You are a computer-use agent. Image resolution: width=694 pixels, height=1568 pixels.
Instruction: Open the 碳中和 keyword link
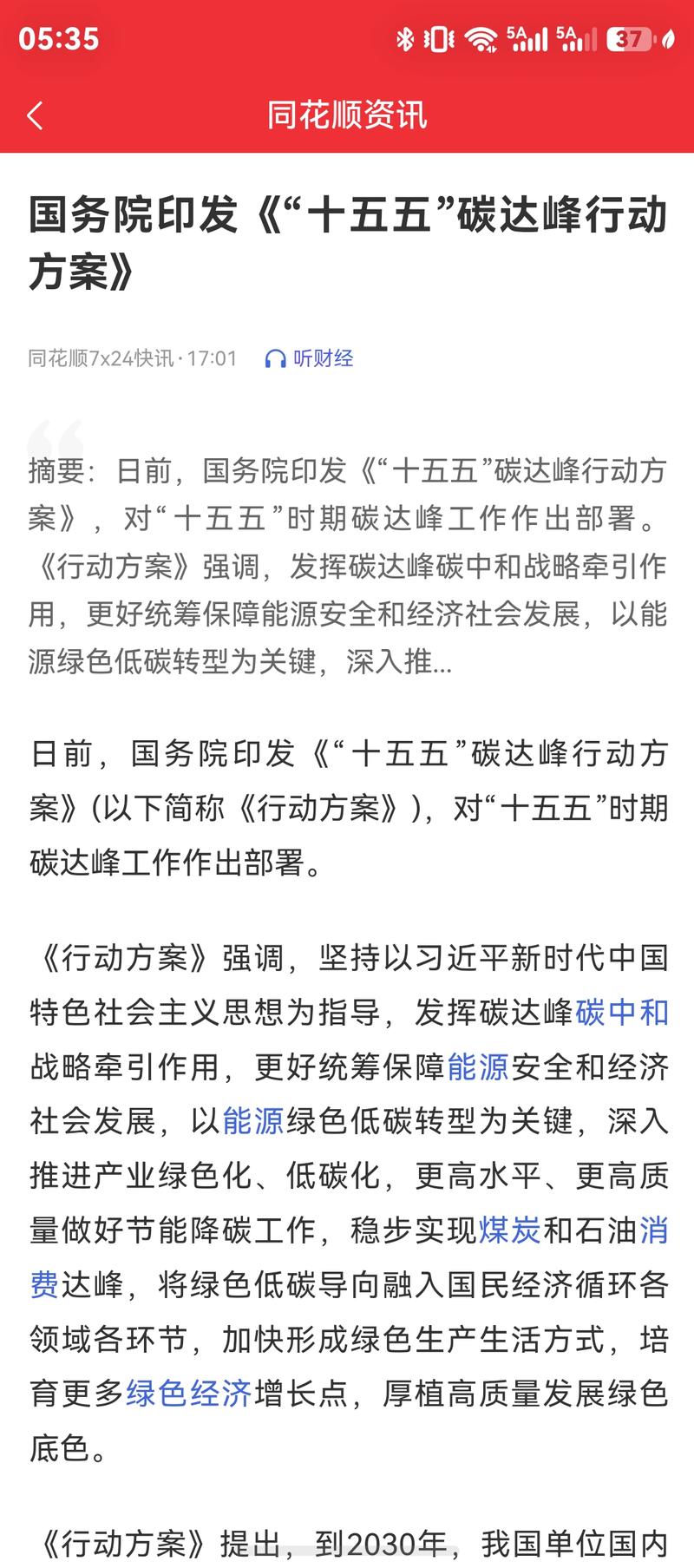click(622, 1013)
